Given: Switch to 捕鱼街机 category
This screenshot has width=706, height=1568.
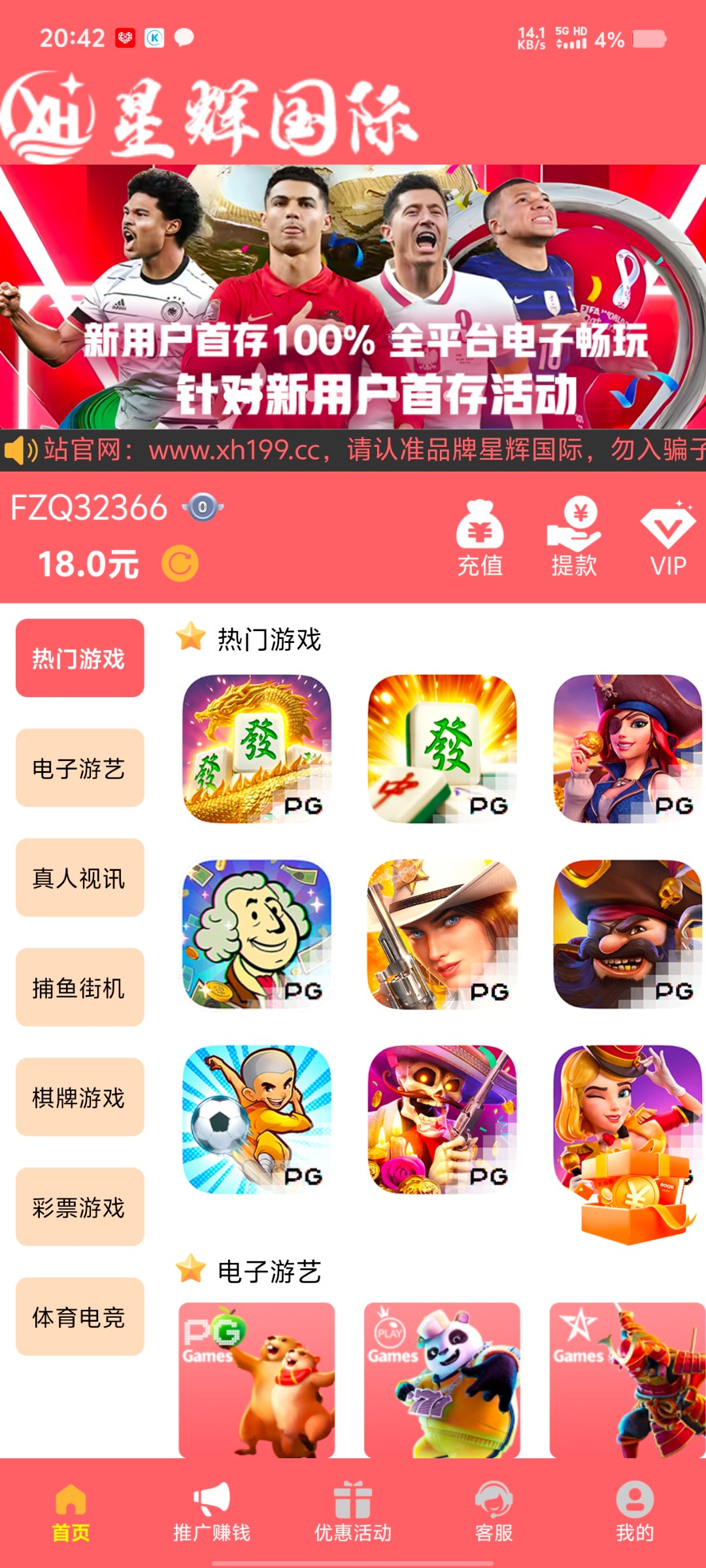Looking at the screenshot, I should click(80, 987).
